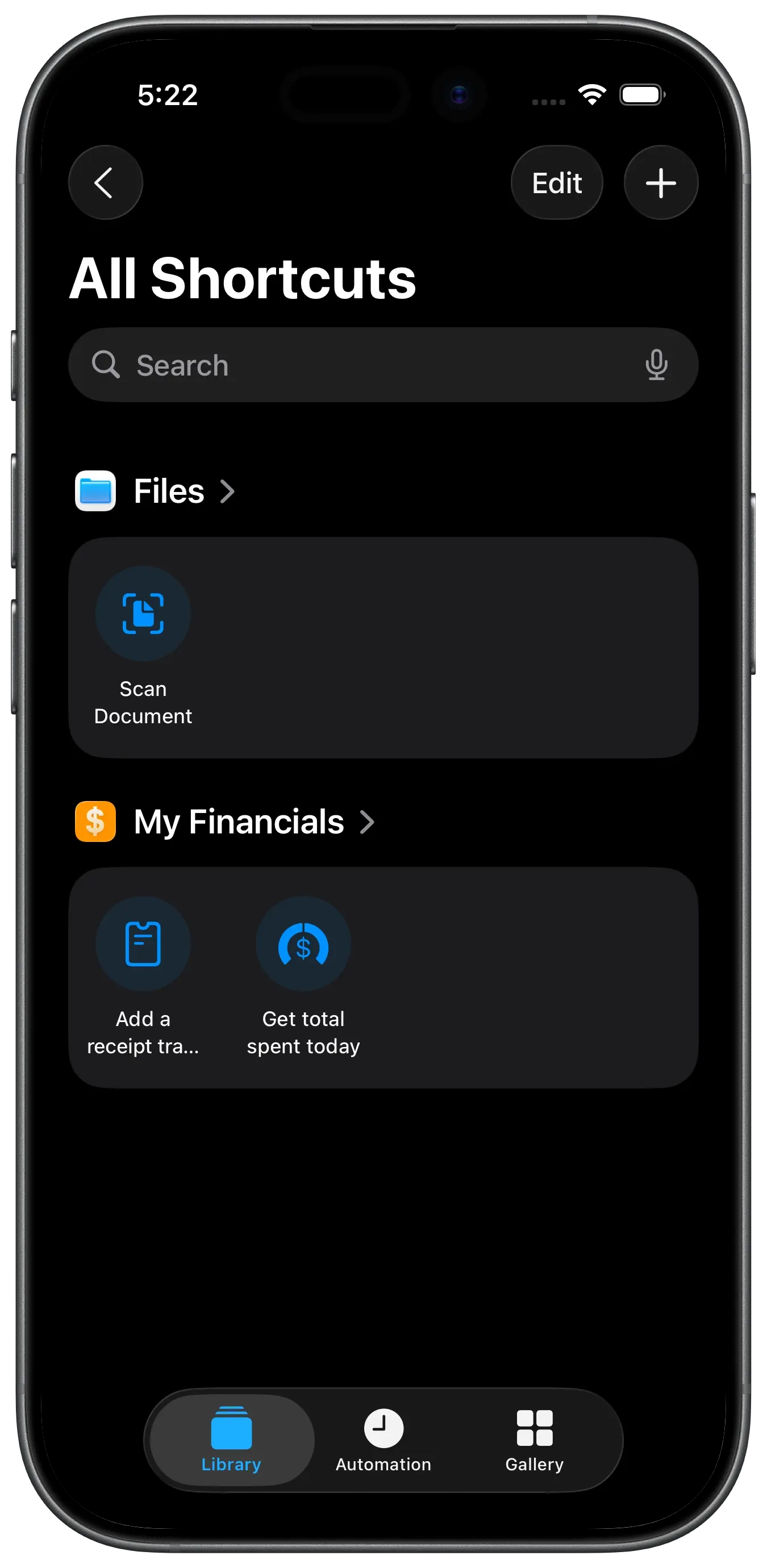
Task: Tap the Edit button
Action: click(556, 182)
